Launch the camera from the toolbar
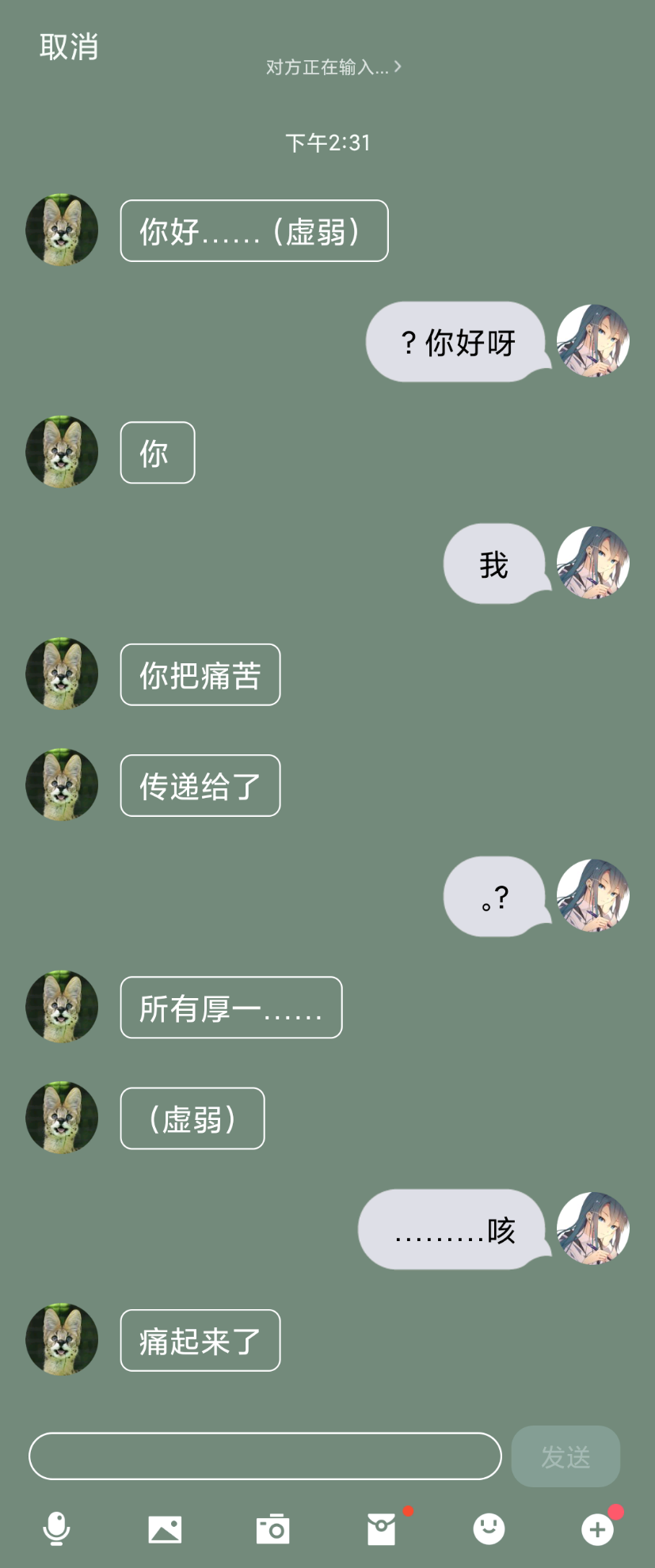 (x=272, y=1528)
